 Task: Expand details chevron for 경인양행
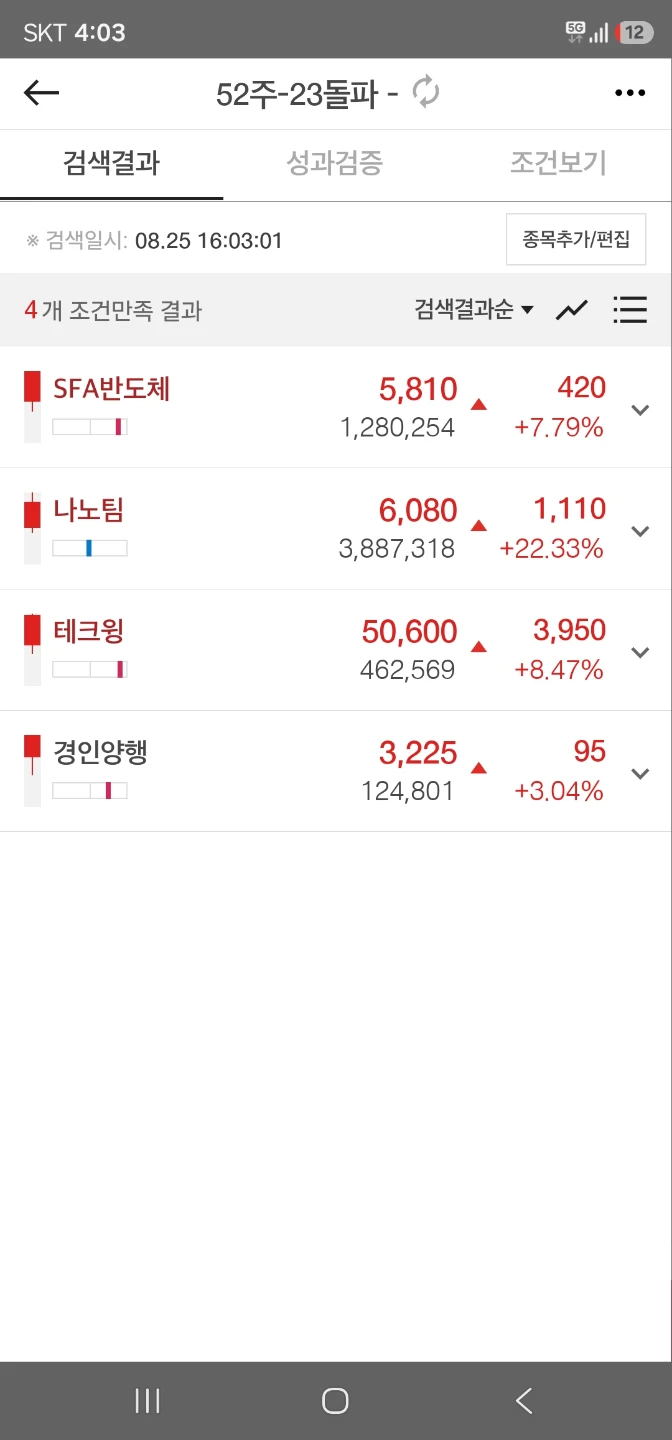(x=641, y=773)
